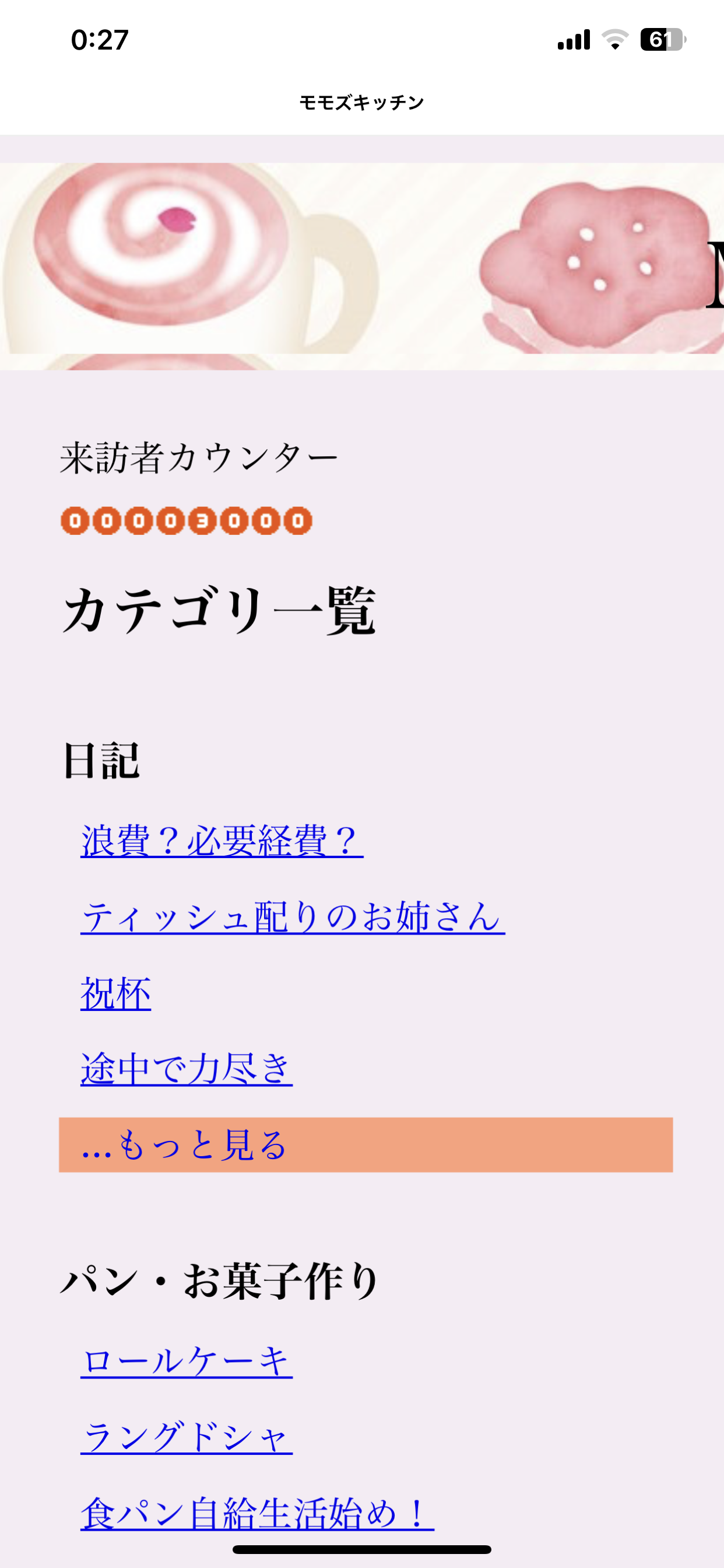
Task: Open the ロールケーキ recipe link
Action: 186,1361
